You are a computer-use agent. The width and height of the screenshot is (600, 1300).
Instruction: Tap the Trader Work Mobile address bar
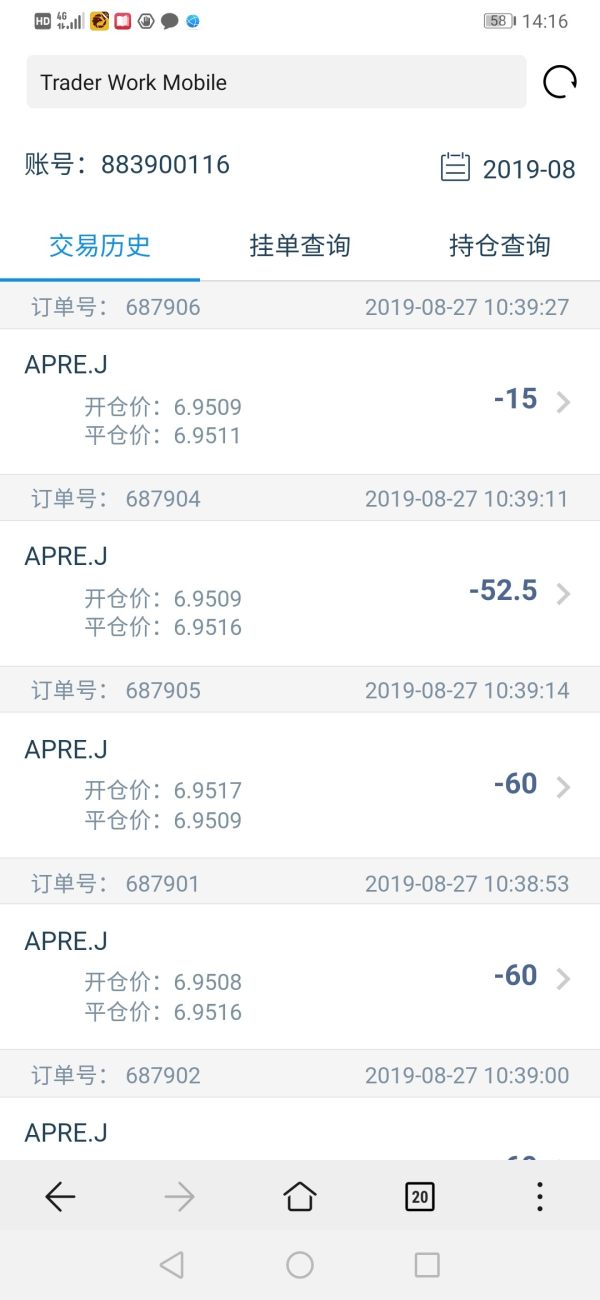click(x=276, y=82)
